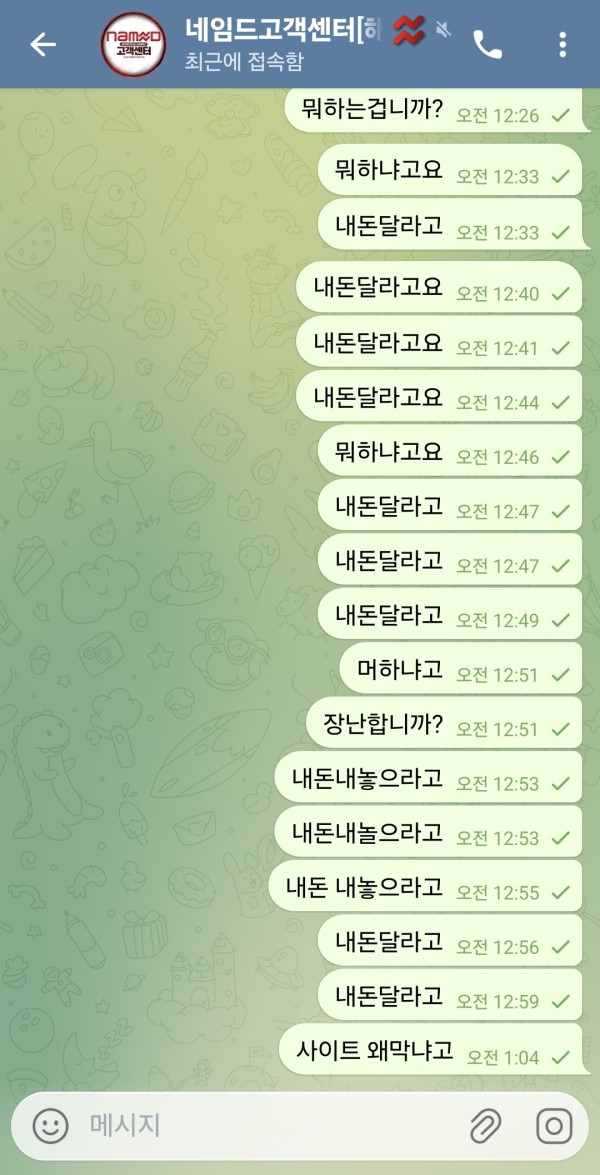Open the three-dot overflow menu
This screenshot has width=600, height=1175.
(x=562, y=44)
